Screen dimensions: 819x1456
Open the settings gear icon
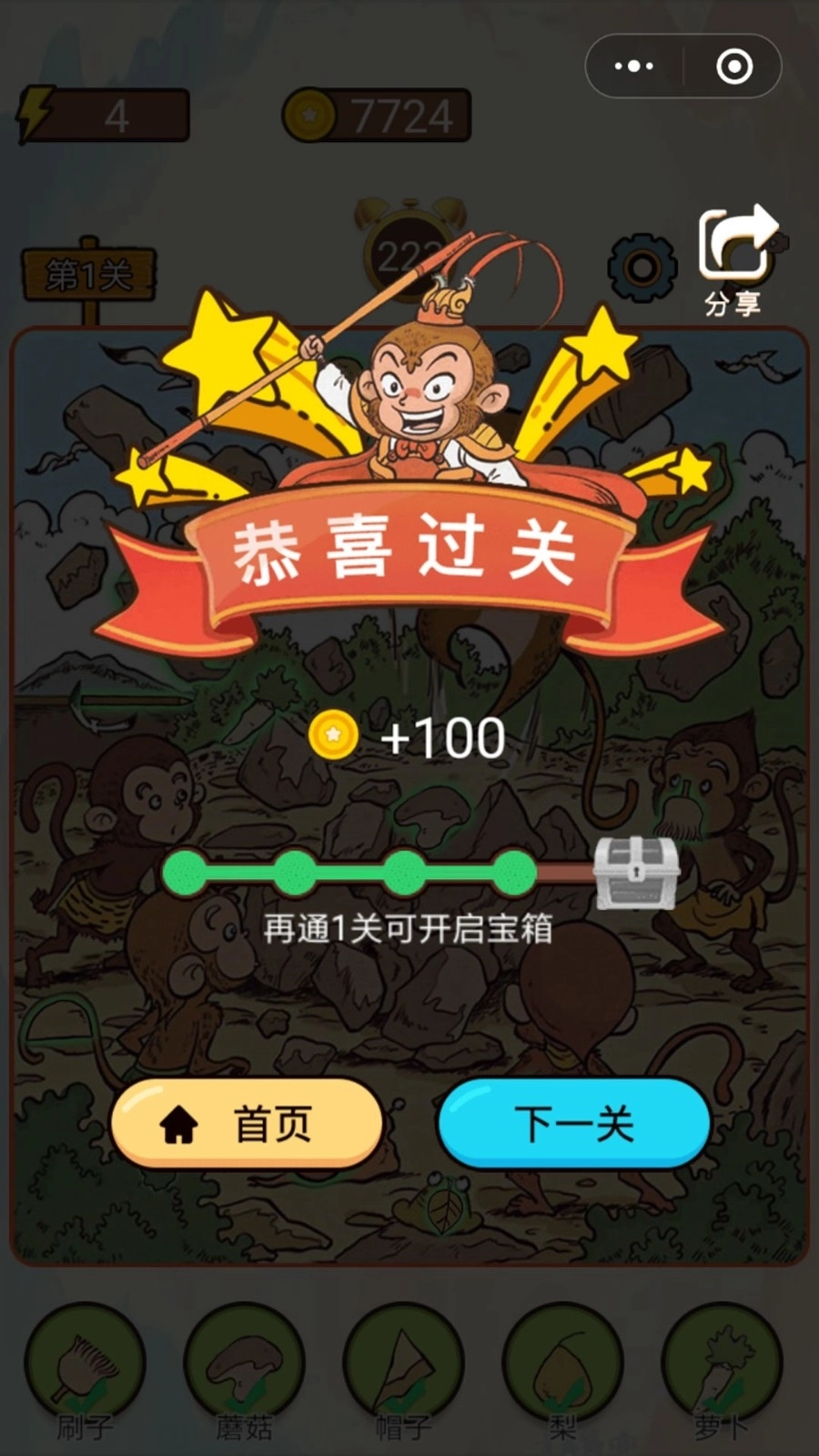click(x=642, y=268)
